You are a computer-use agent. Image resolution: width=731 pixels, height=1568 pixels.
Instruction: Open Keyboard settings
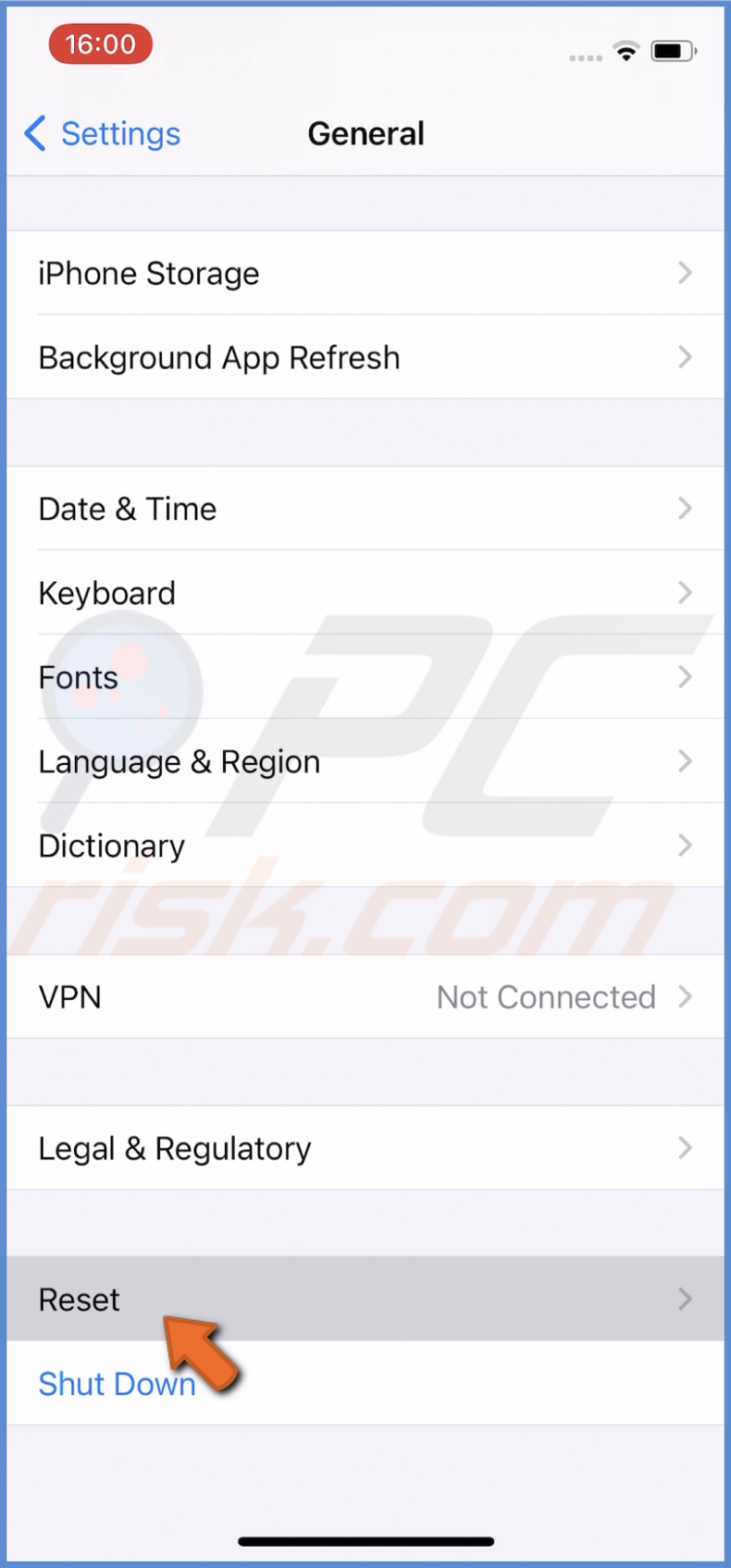pos(365,593)
